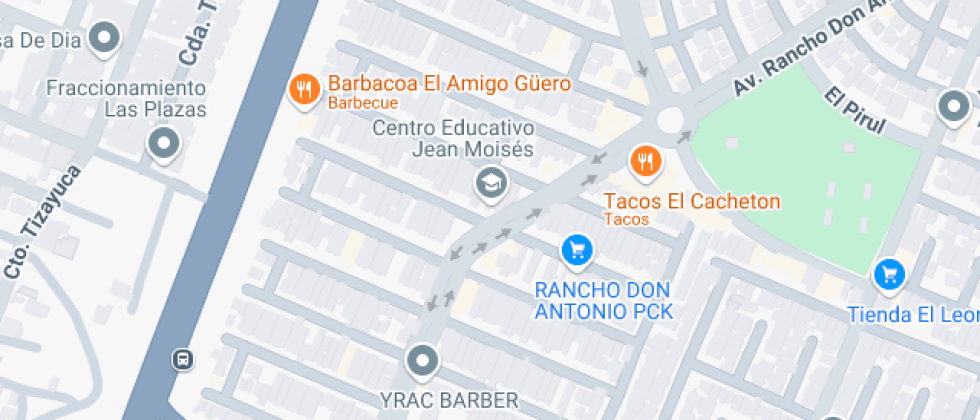This screenshot has width=980, height=420.
Task: Open the YRAC BARBER place marker
Action: (x=423, y=360)
